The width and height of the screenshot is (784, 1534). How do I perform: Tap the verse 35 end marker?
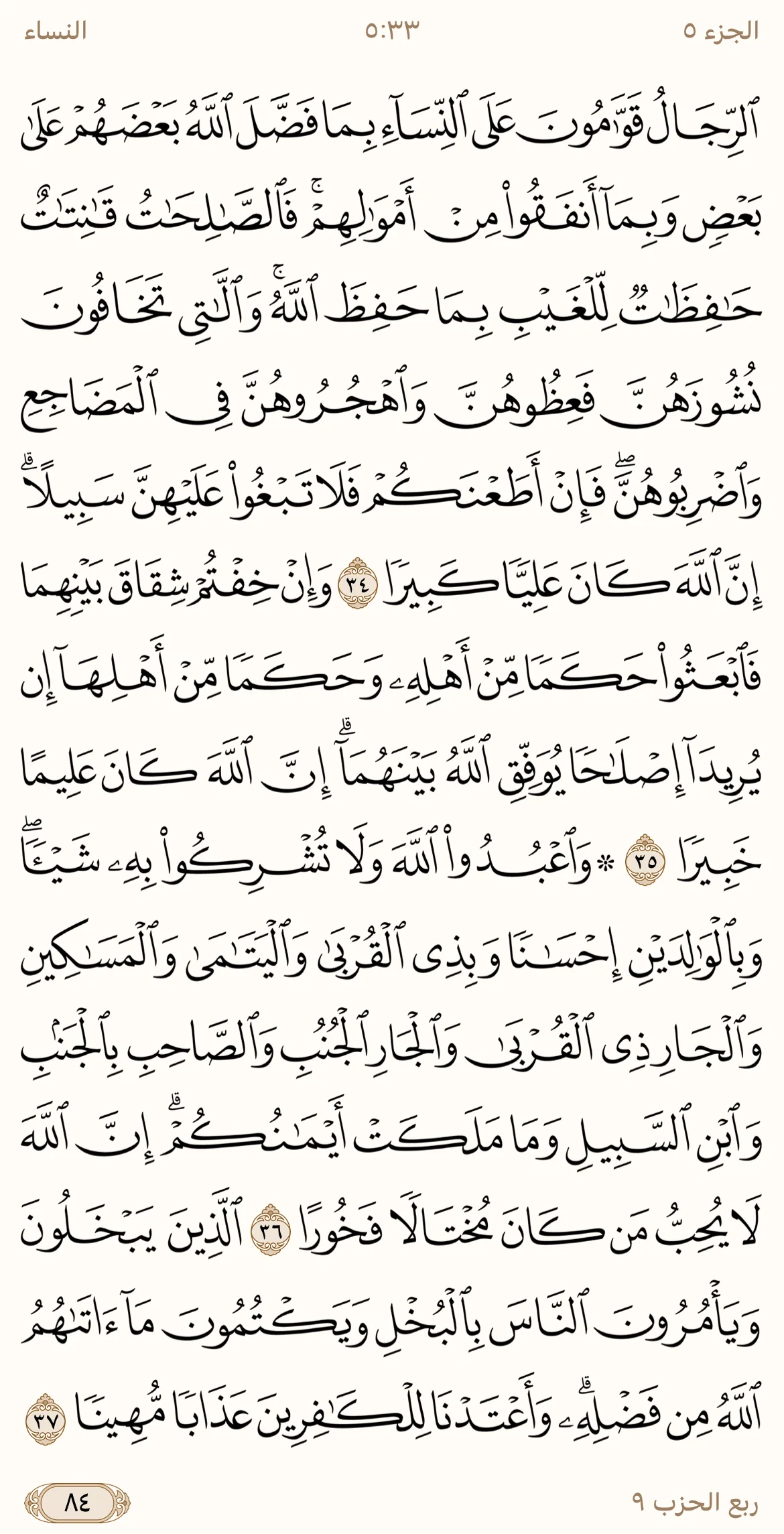pos(645,860)
